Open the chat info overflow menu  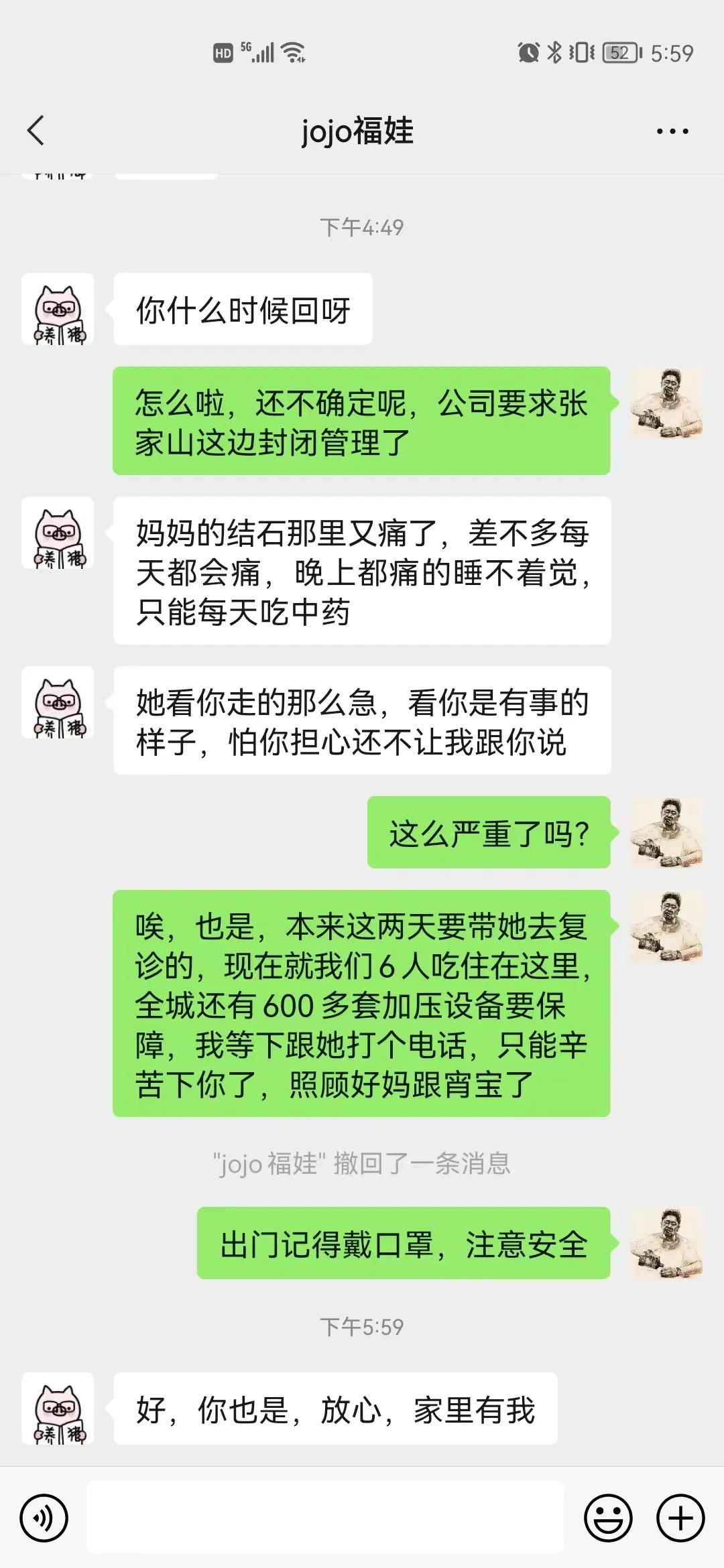click(x=672, y=131)
